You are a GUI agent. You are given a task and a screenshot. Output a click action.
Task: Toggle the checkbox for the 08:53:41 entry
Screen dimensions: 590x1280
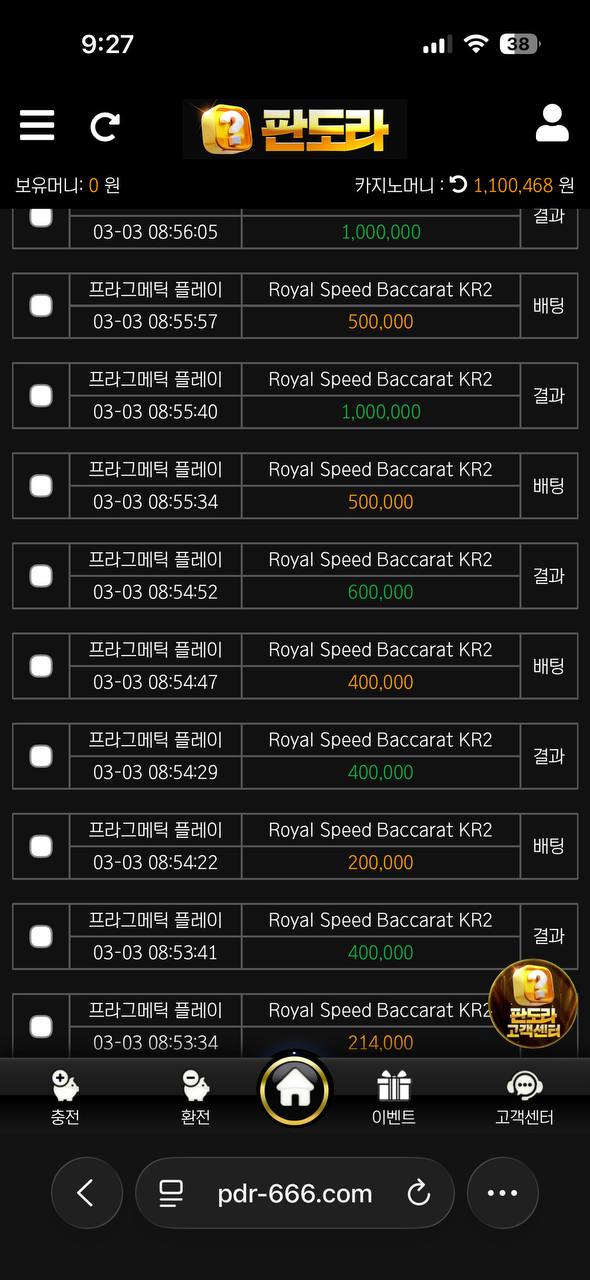[x=41, y=936]
